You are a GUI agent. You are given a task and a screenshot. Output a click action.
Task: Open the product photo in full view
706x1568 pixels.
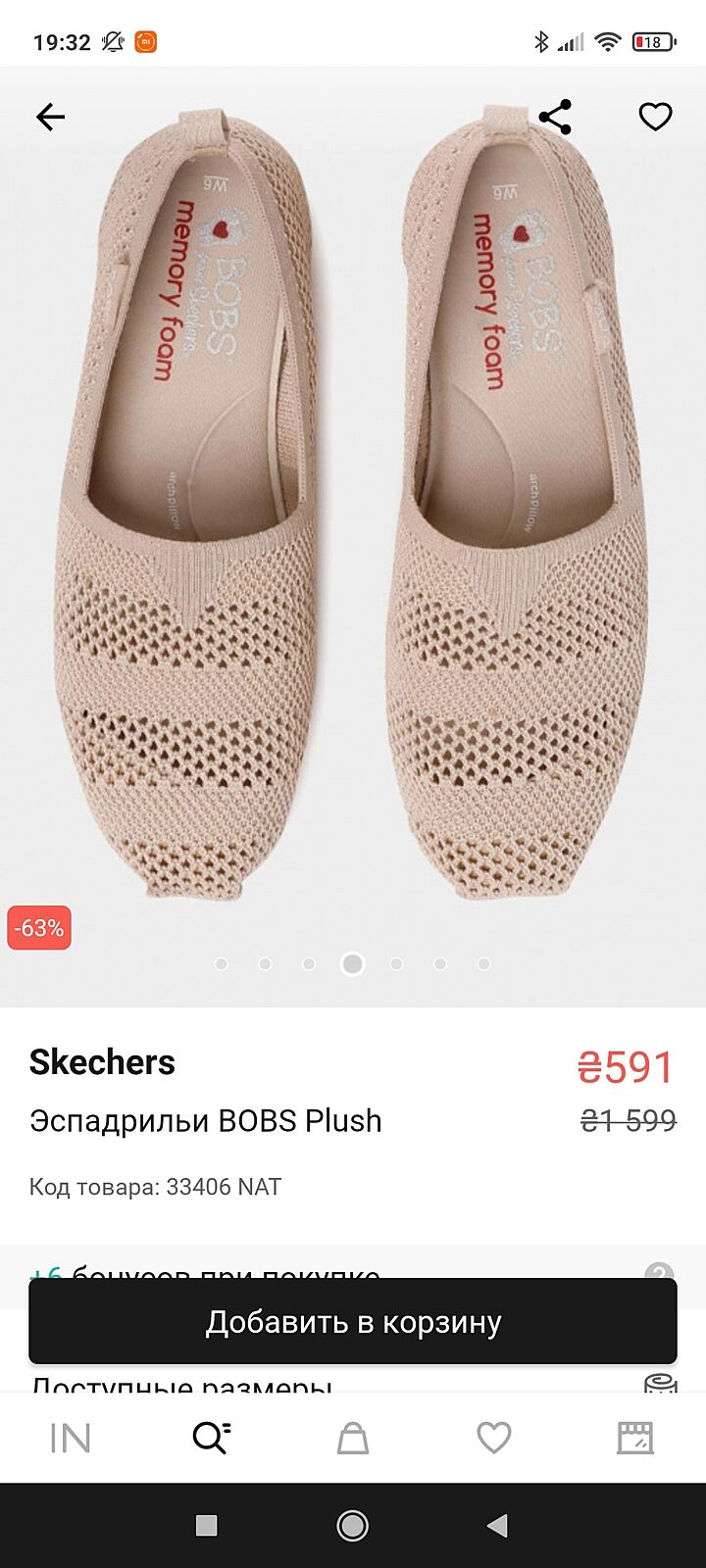(x=353, y=510)
